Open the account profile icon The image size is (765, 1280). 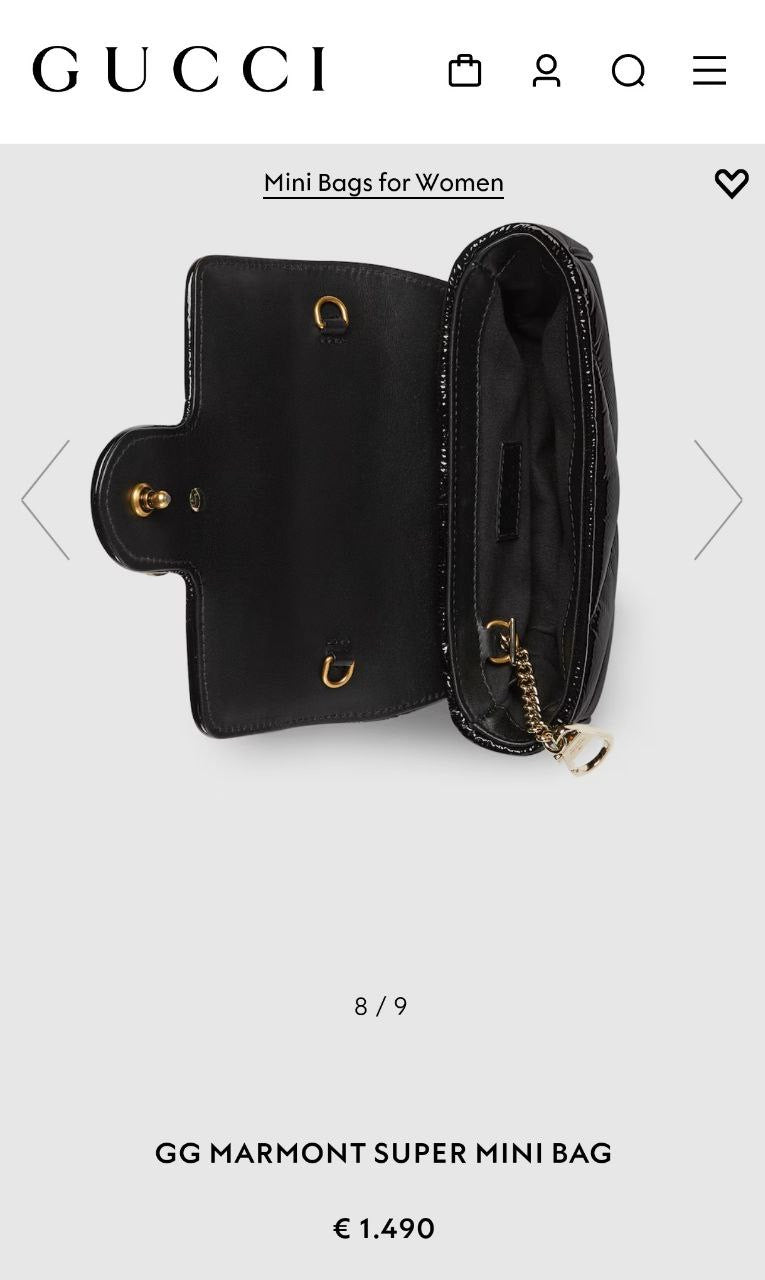pos(546,71)
